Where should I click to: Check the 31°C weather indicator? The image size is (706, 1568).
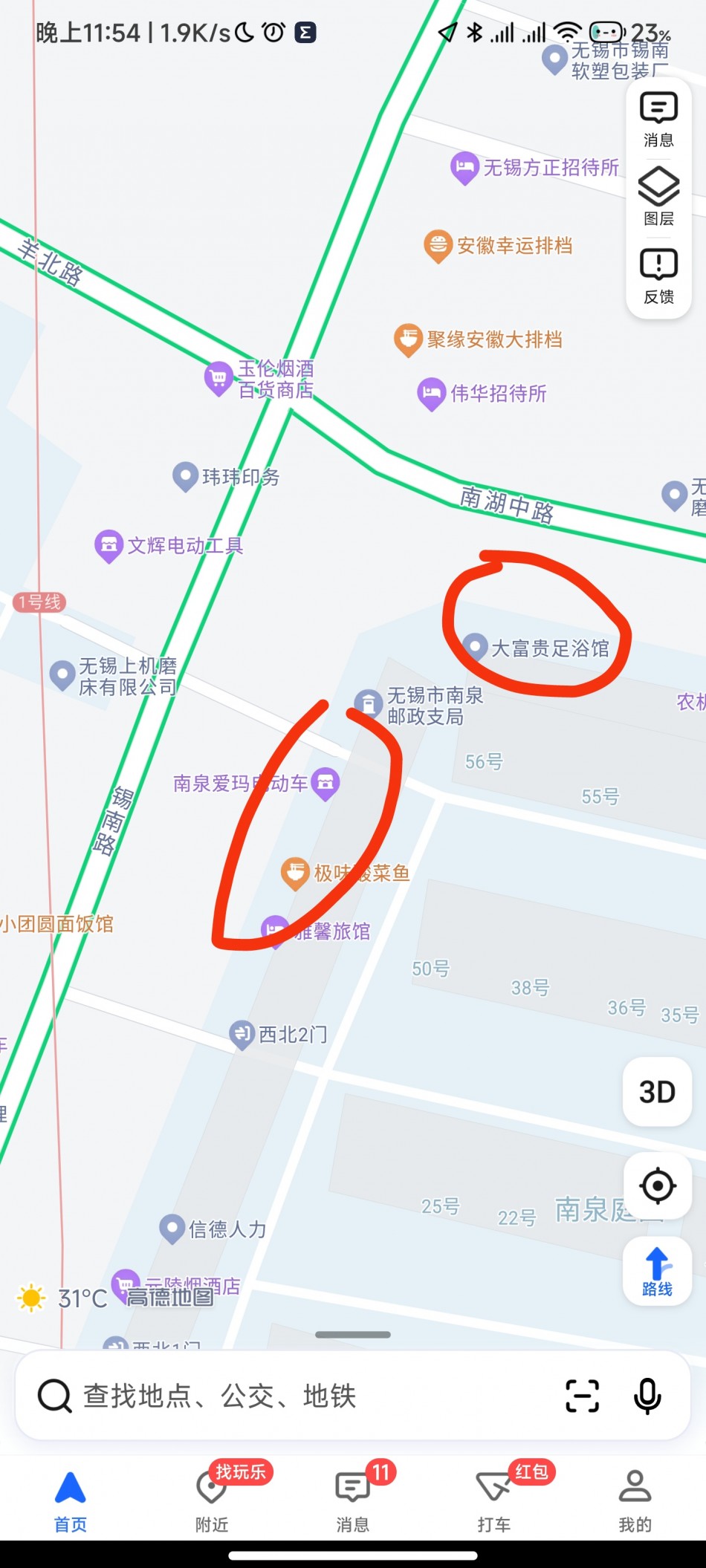(63, 1298)
